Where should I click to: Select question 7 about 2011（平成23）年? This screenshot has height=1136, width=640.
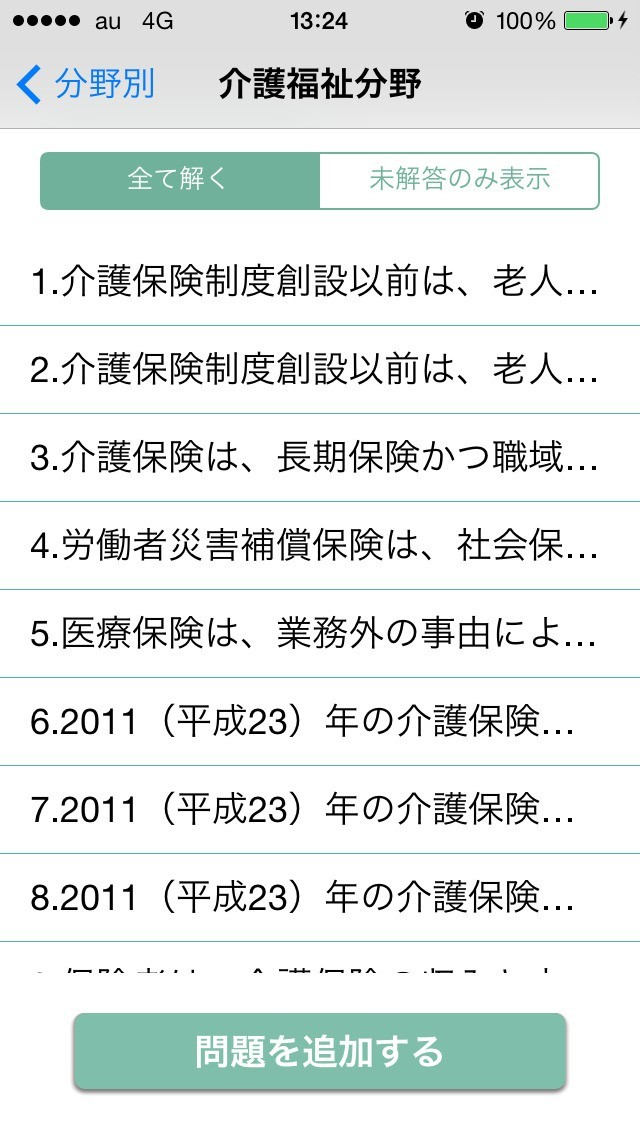[320, 810]
